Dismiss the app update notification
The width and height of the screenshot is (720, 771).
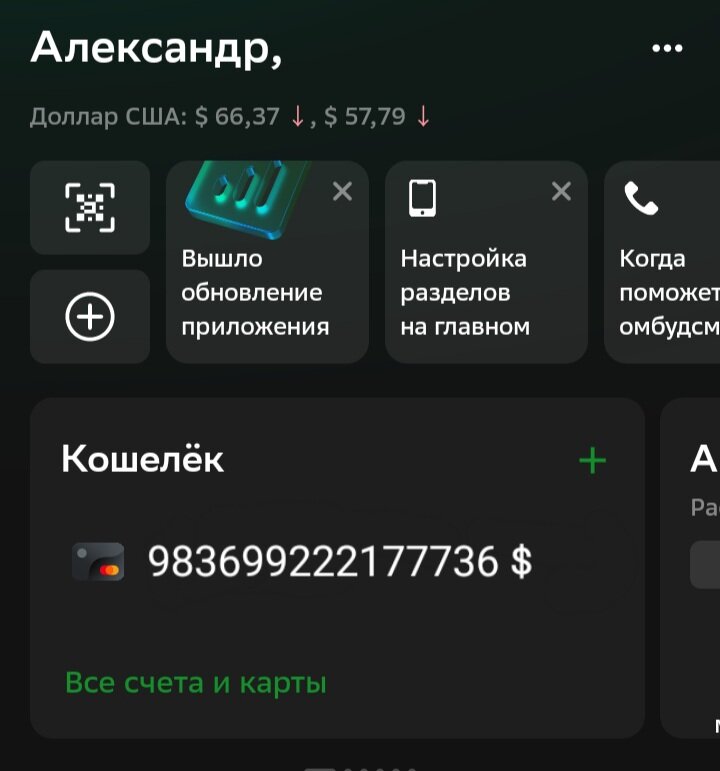tap(342, 190)
